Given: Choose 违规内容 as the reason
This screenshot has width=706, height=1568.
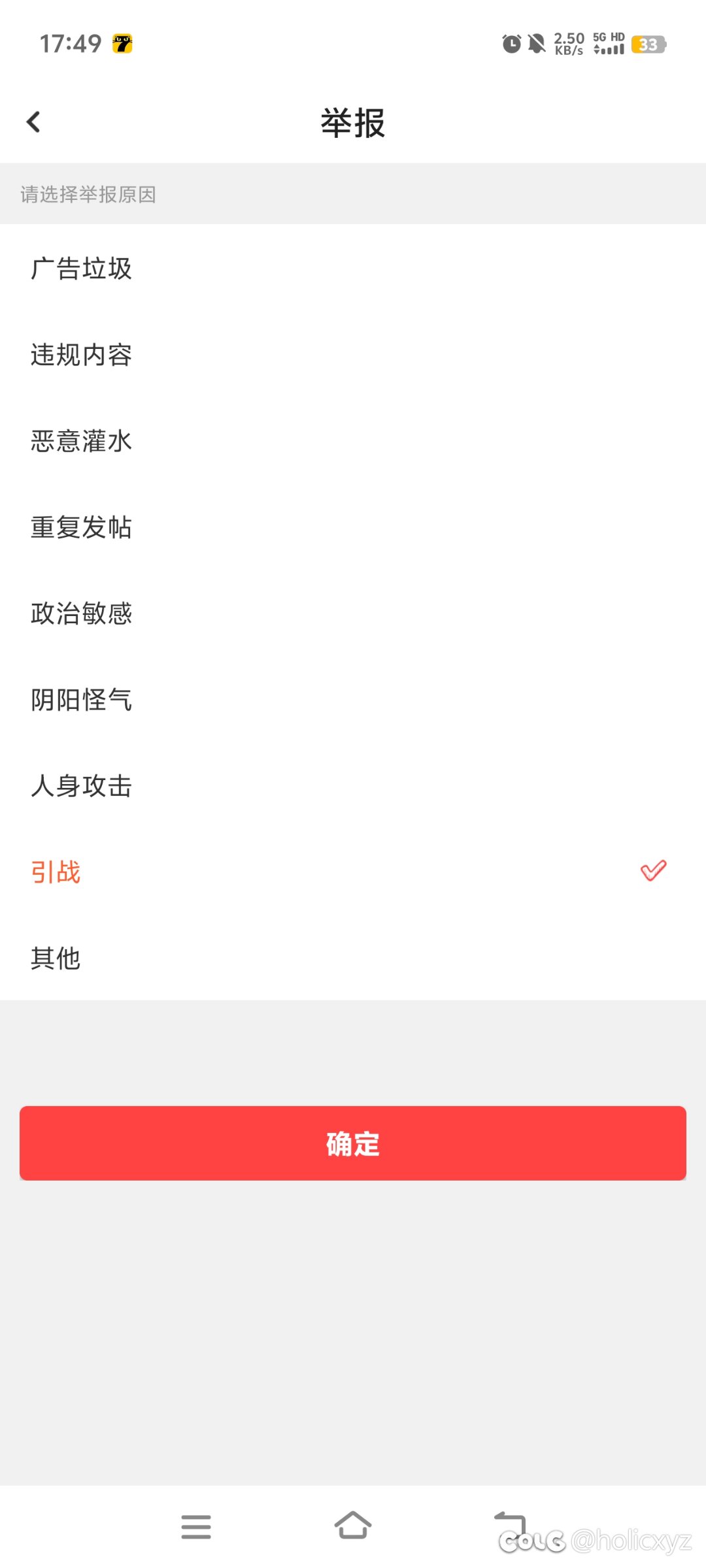Looking at the screenshot, I should pyautogui.click(x=82, y=355).
